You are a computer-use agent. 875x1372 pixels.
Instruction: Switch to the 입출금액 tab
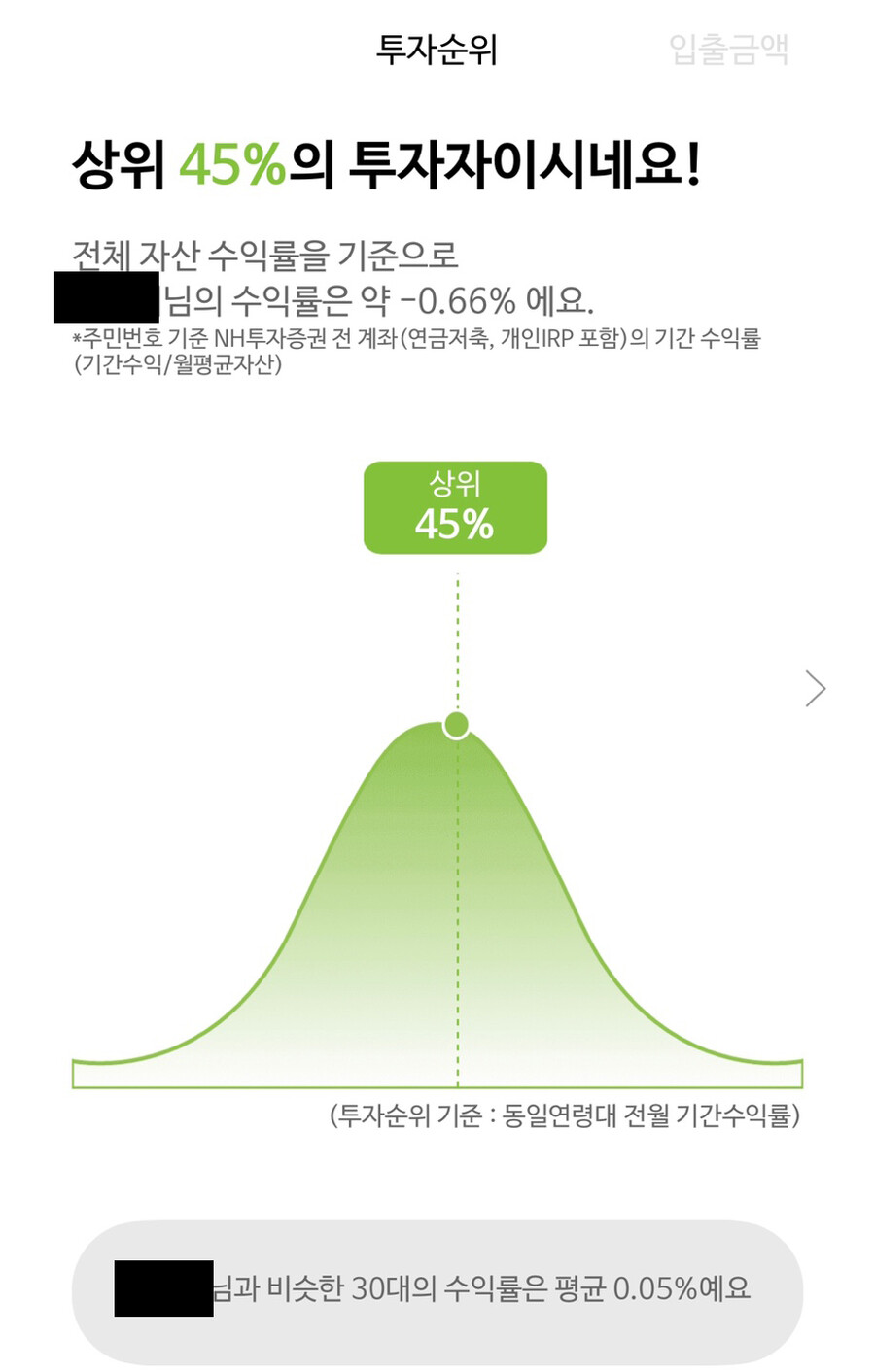pos(728,49)
